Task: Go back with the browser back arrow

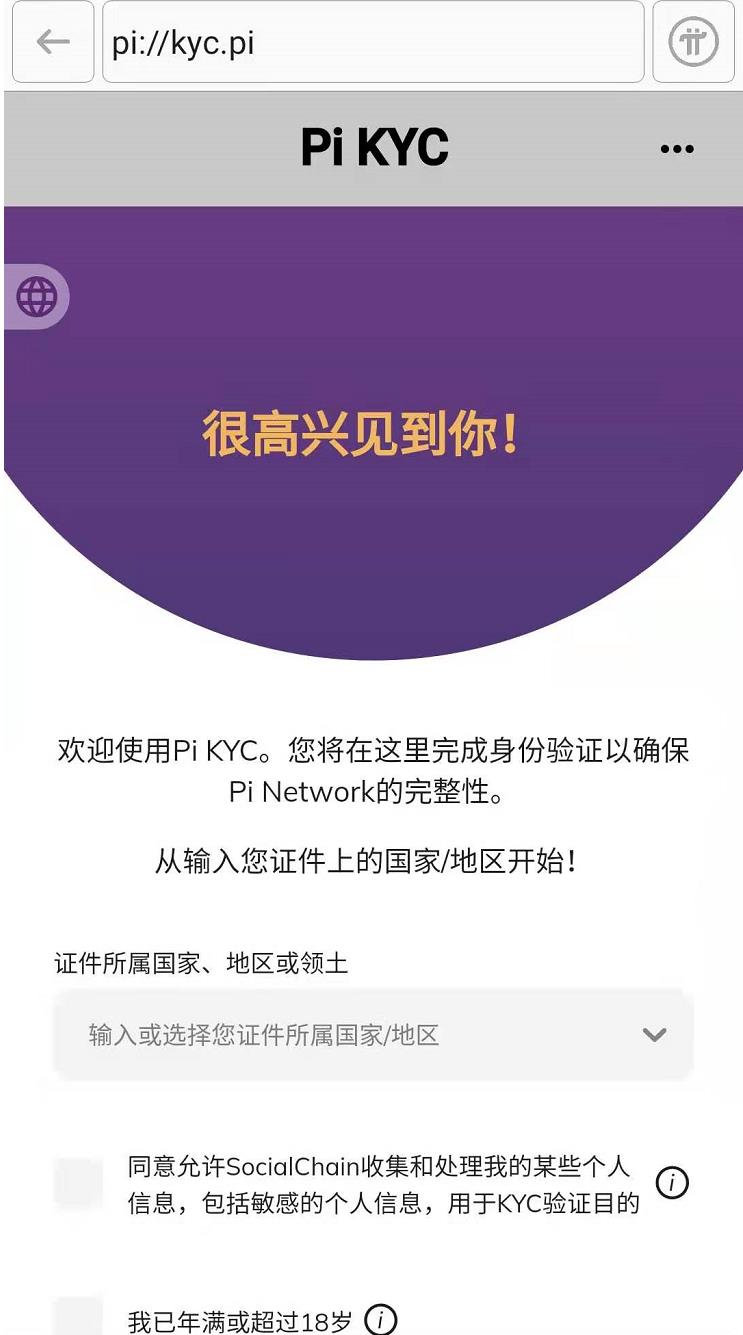Action: click(x=53, y=42)
